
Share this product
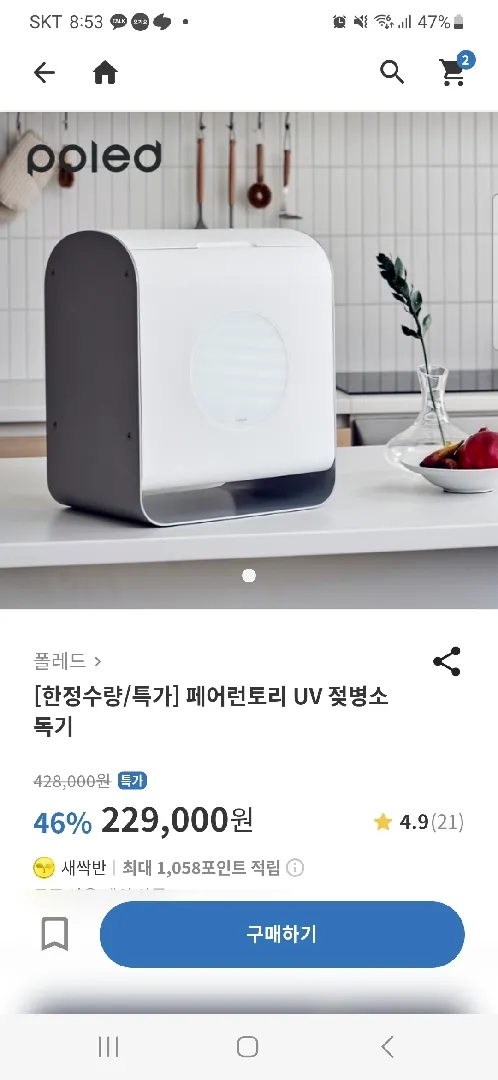pyautogui.click(x=446, y=661)
